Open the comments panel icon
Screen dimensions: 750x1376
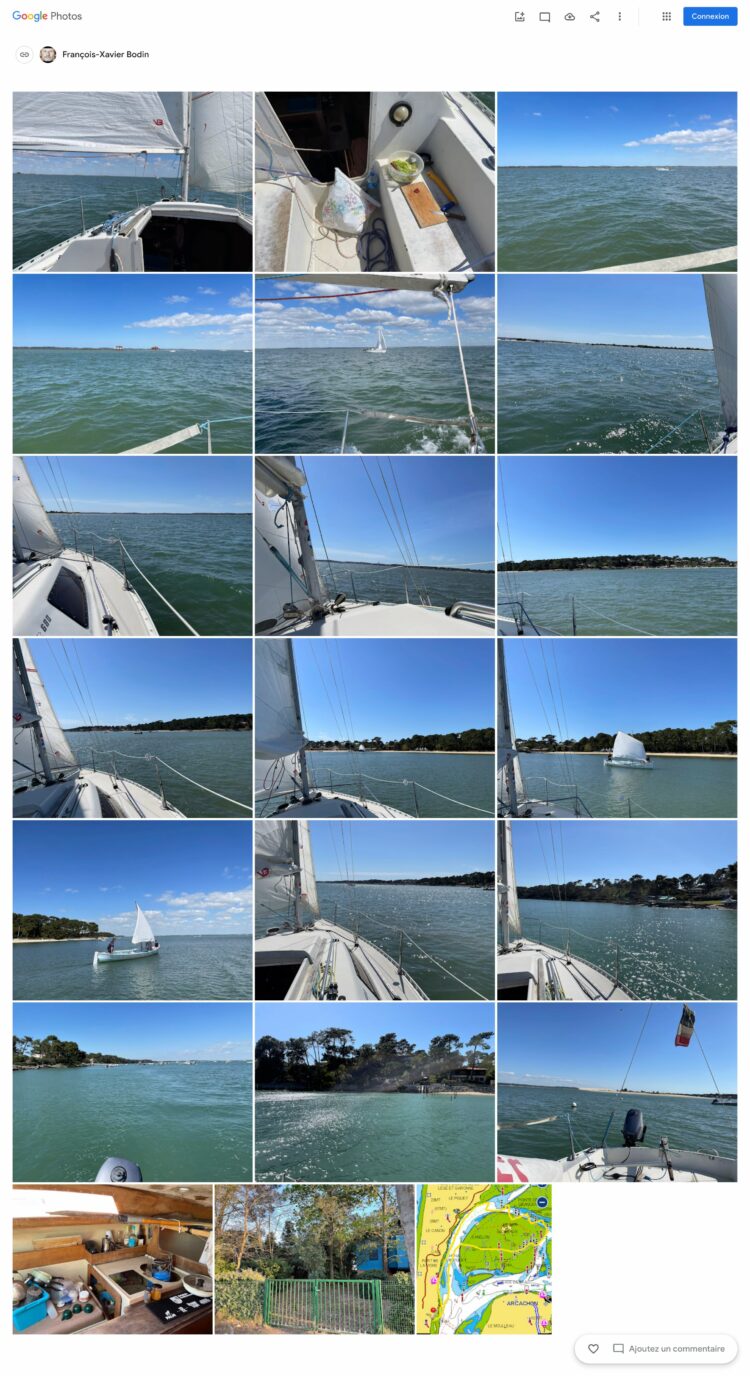click(x=545, y=16)
